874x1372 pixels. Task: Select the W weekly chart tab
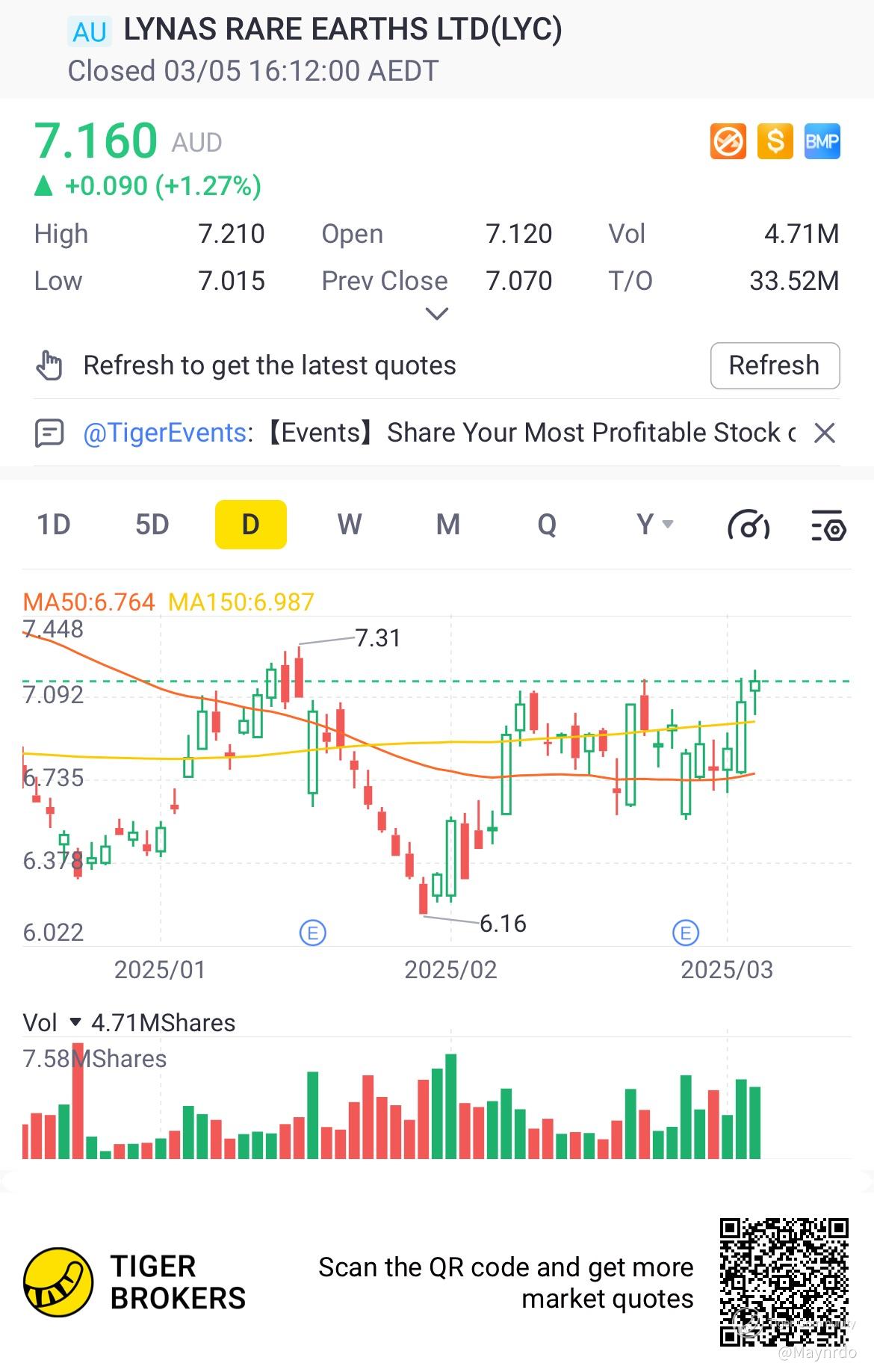[349, 525]
